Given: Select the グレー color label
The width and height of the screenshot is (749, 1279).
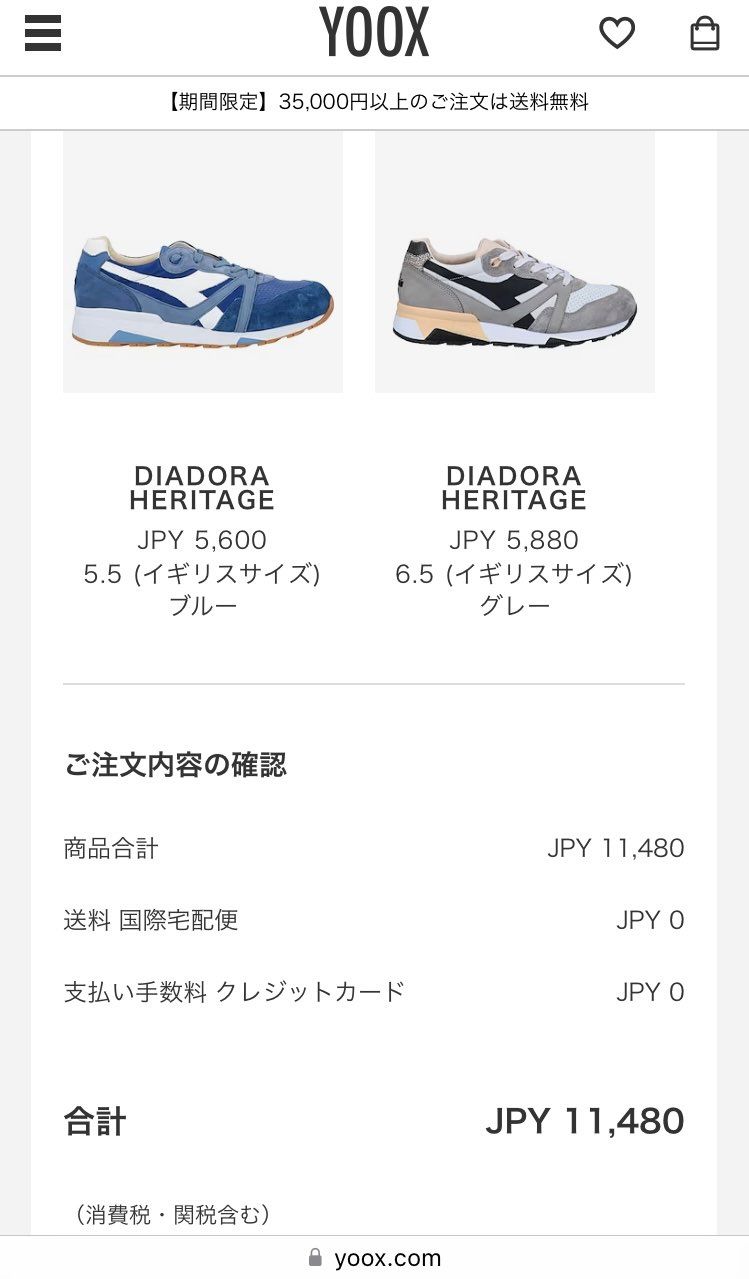Looking at the screenshot, I should [x=514, y=604].
